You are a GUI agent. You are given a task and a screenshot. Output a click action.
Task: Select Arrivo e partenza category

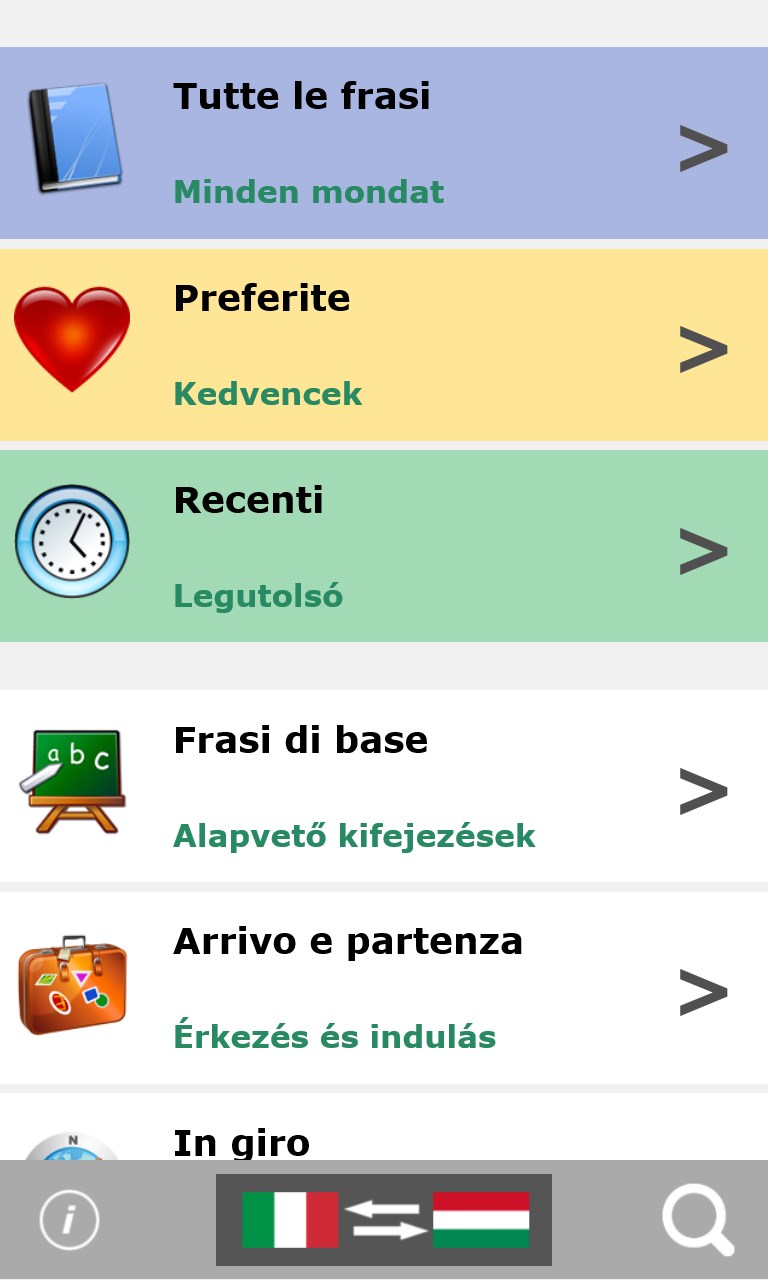(384, 988)
